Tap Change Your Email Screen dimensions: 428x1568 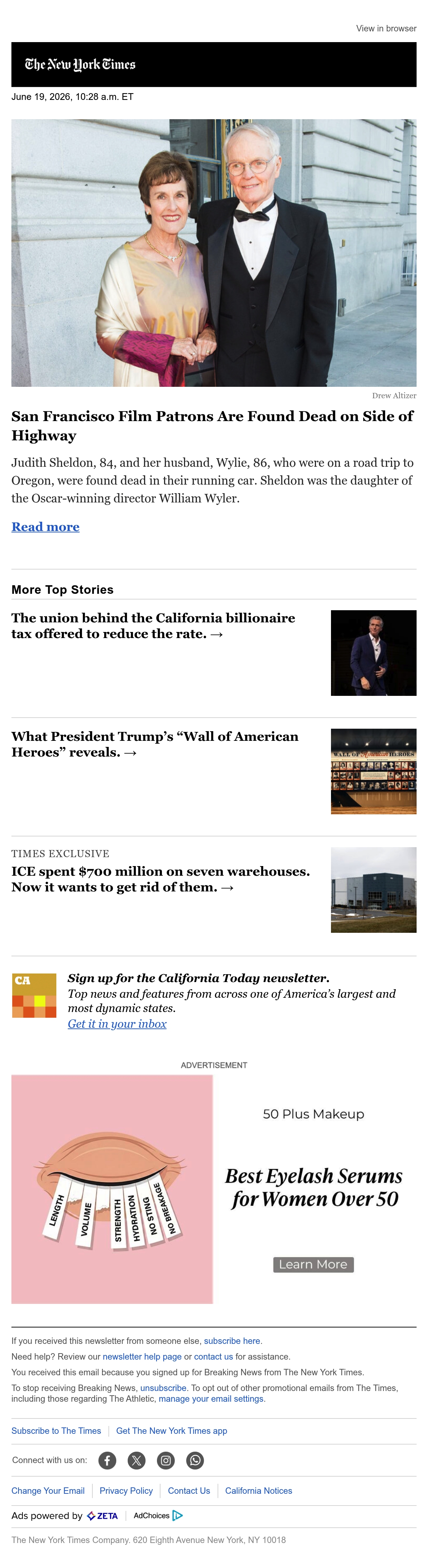pyautogui.click(x=48, y=1491)
